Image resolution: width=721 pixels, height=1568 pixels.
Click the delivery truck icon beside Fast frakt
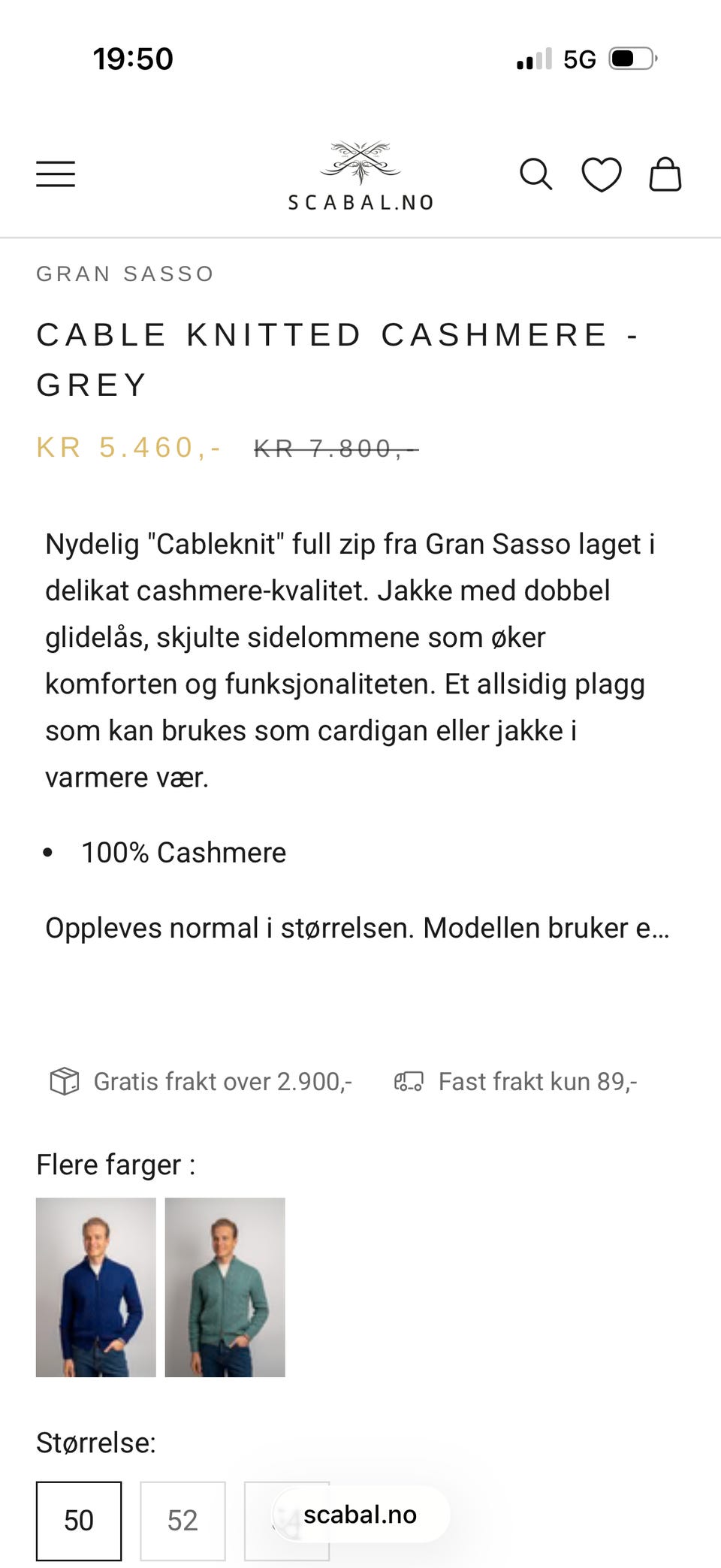408,1082
